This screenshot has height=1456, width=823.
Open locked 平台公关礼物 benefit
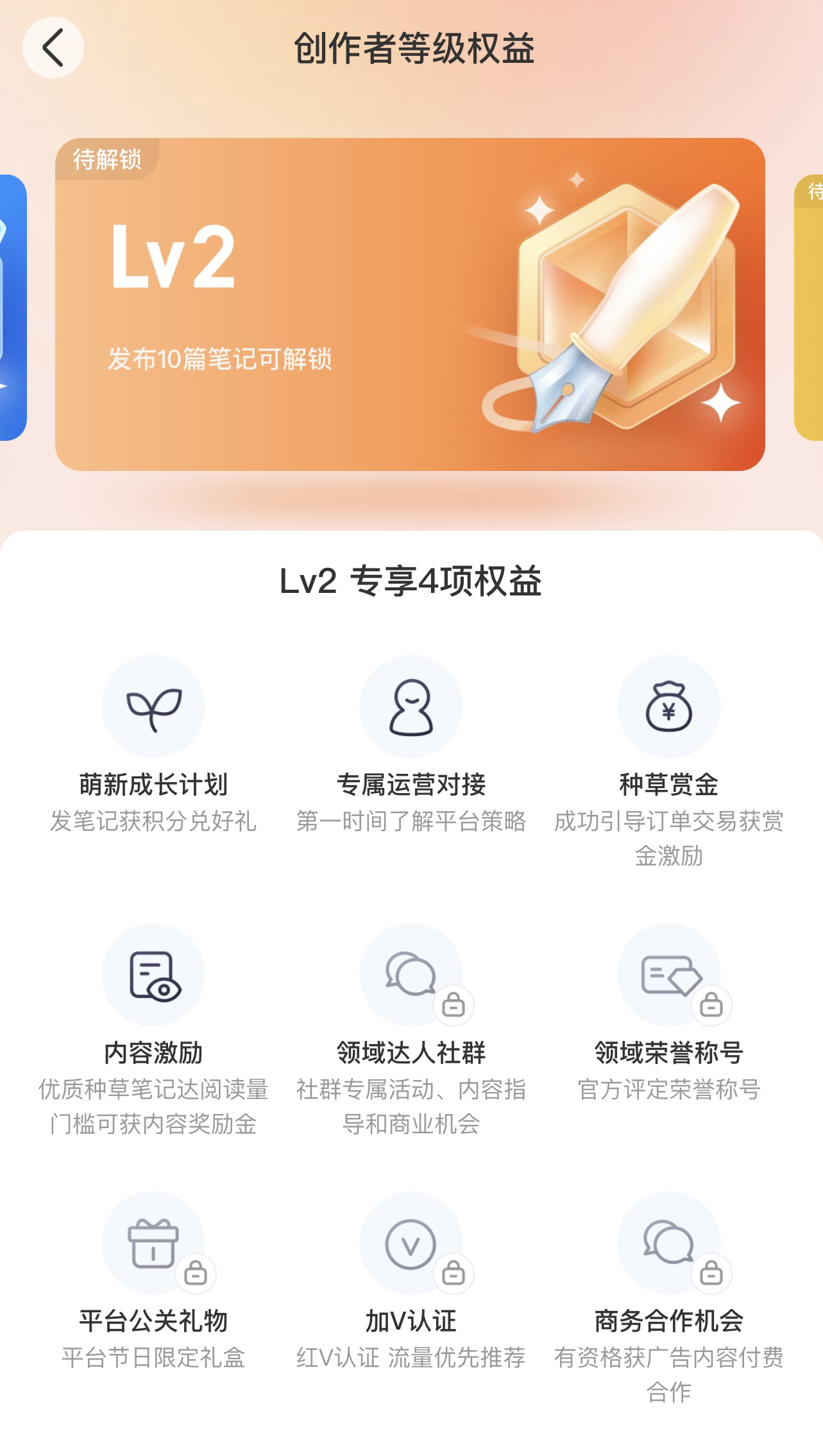tap(153, 1244)
